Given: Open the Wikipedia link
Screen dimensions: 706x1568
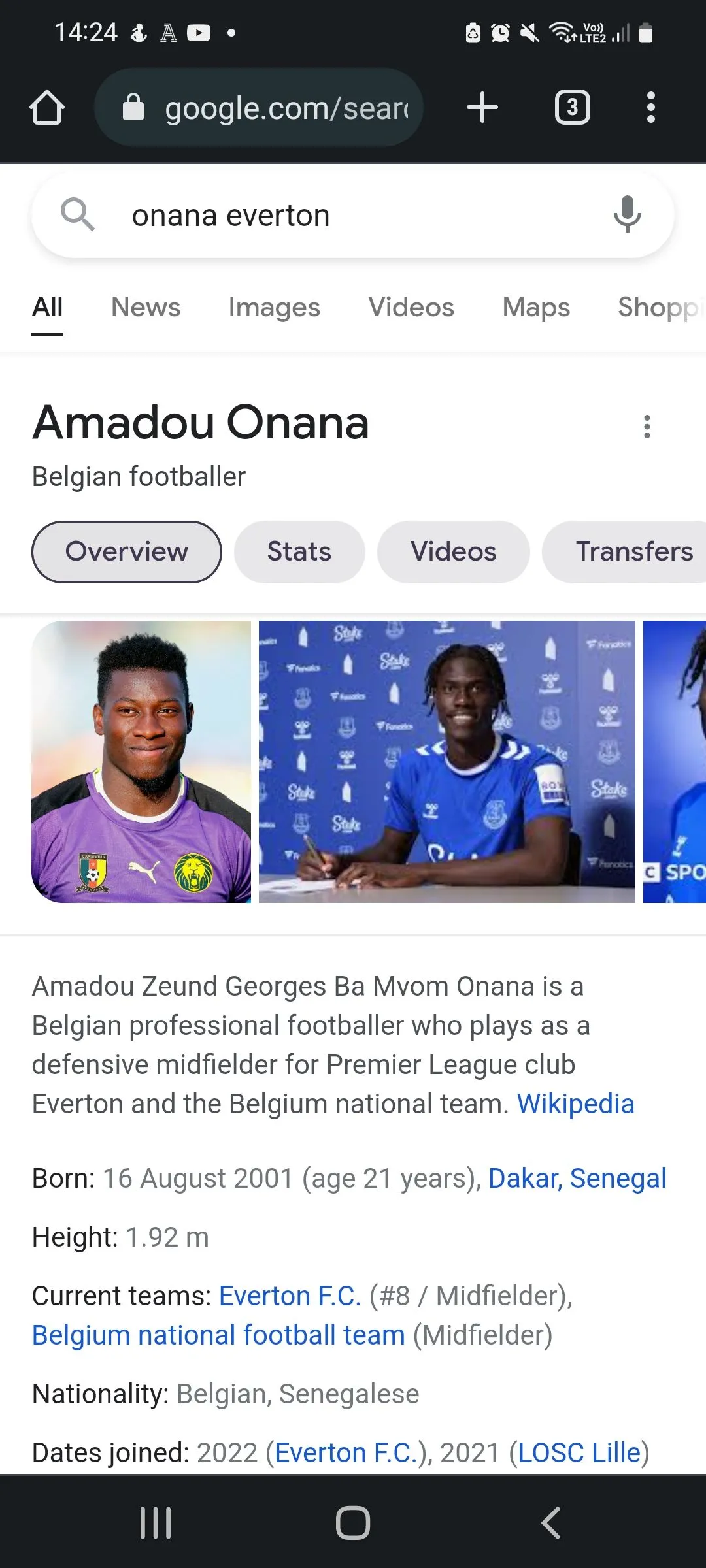Looking at the screenshot, I should tap(575, 1104).
